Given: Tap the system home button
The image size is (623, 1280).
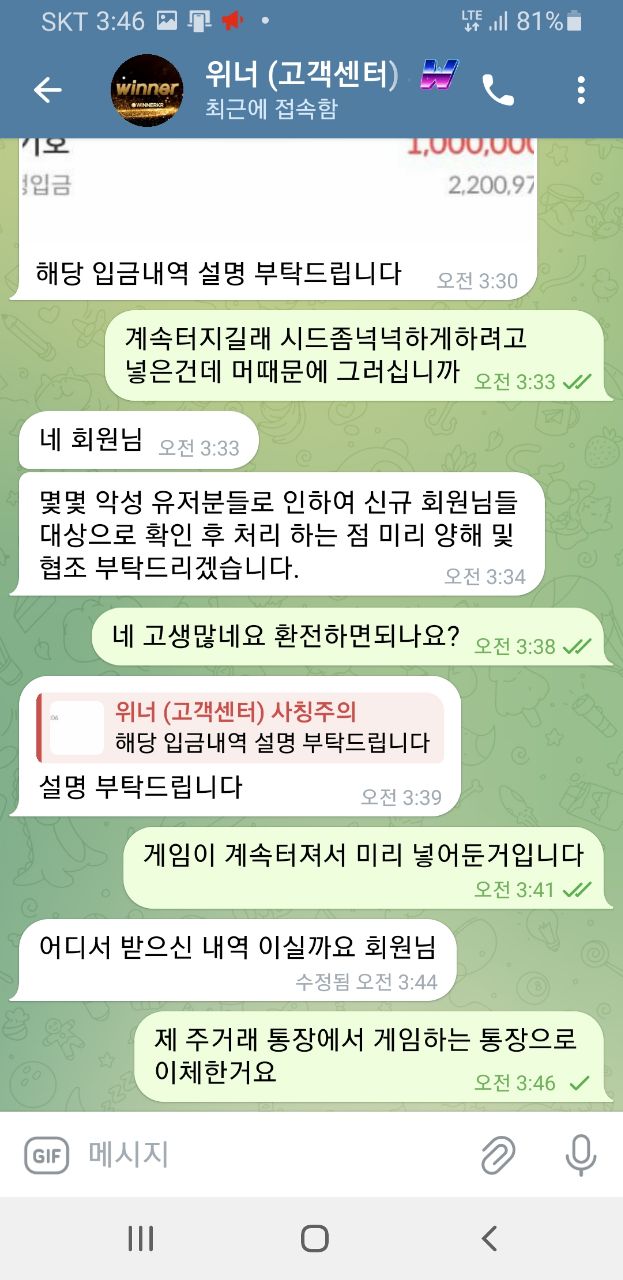Looking at the screenshot, I should (314, 1239).
